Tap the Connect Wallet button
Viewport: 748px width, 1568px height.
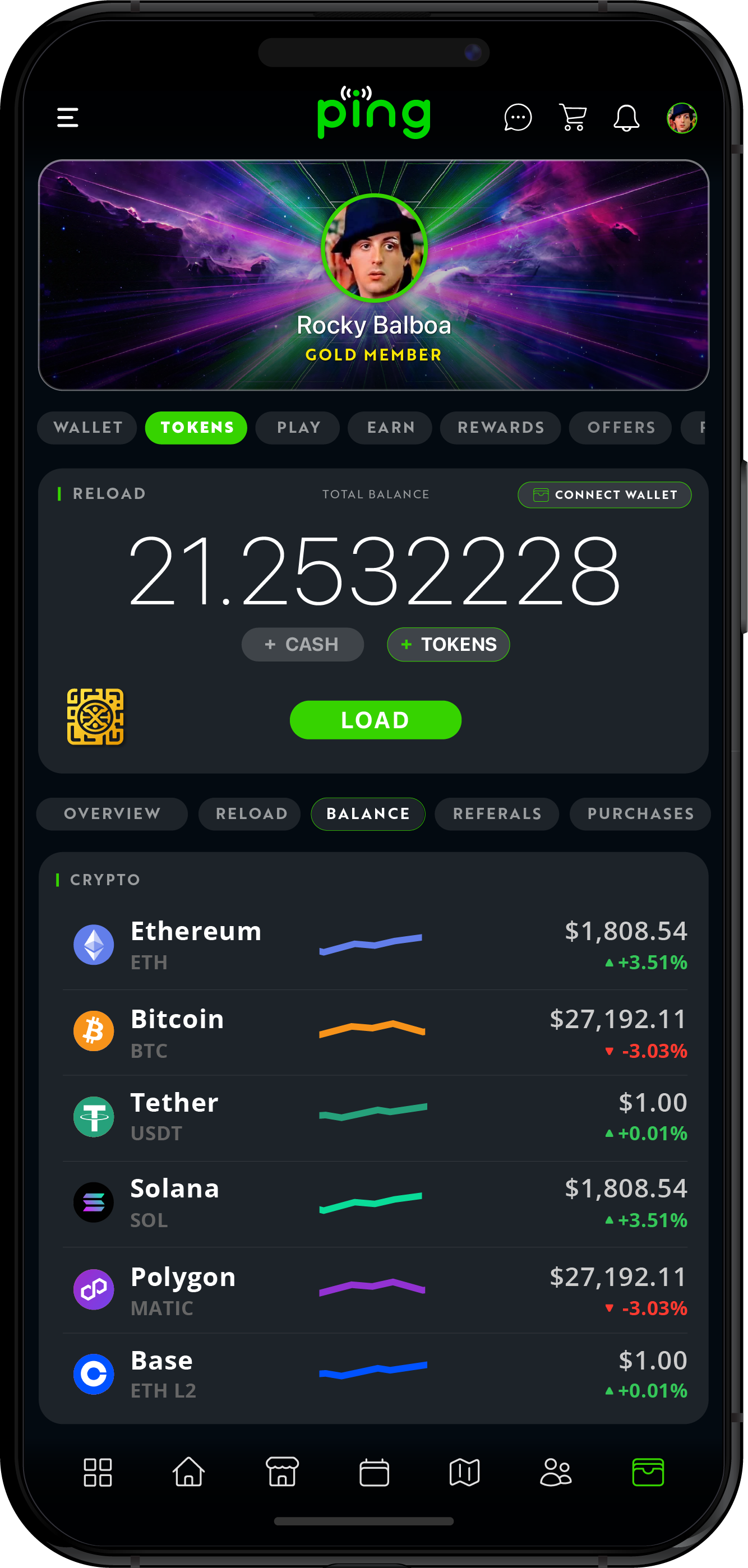coord(604,494)
